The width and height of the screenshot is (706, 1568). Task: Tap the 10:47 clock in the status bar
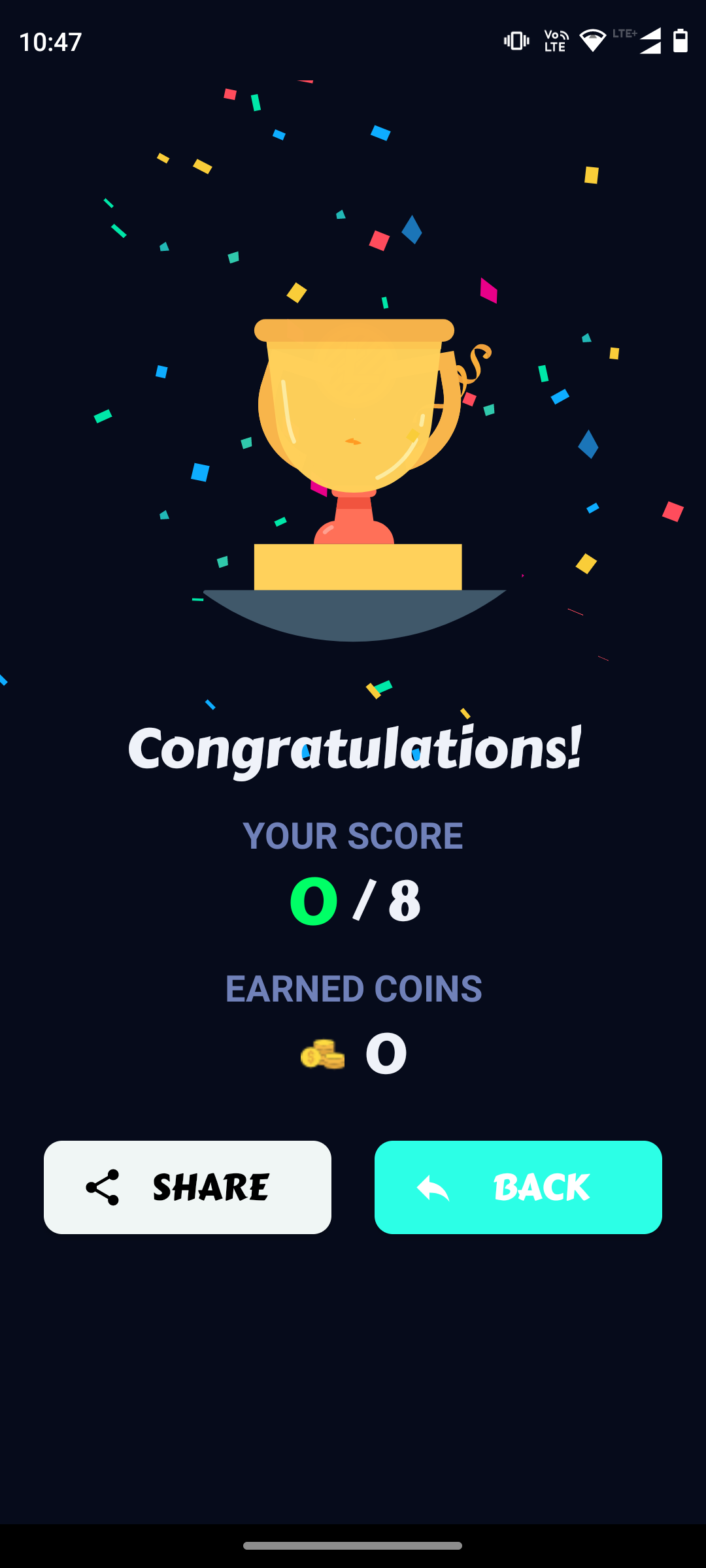pos(49,41)
